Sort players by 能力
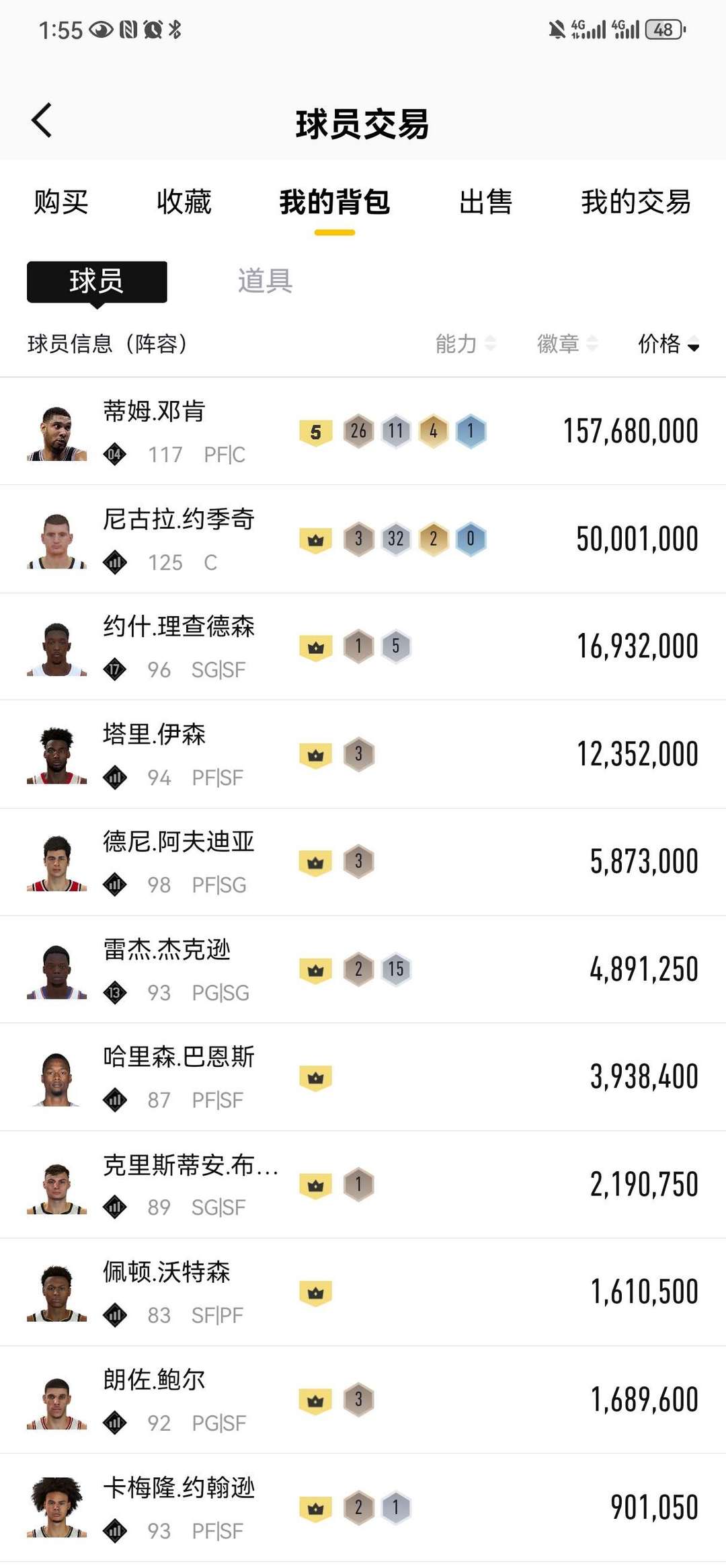This screenshot has height=1568, width=726. (465, 344)
